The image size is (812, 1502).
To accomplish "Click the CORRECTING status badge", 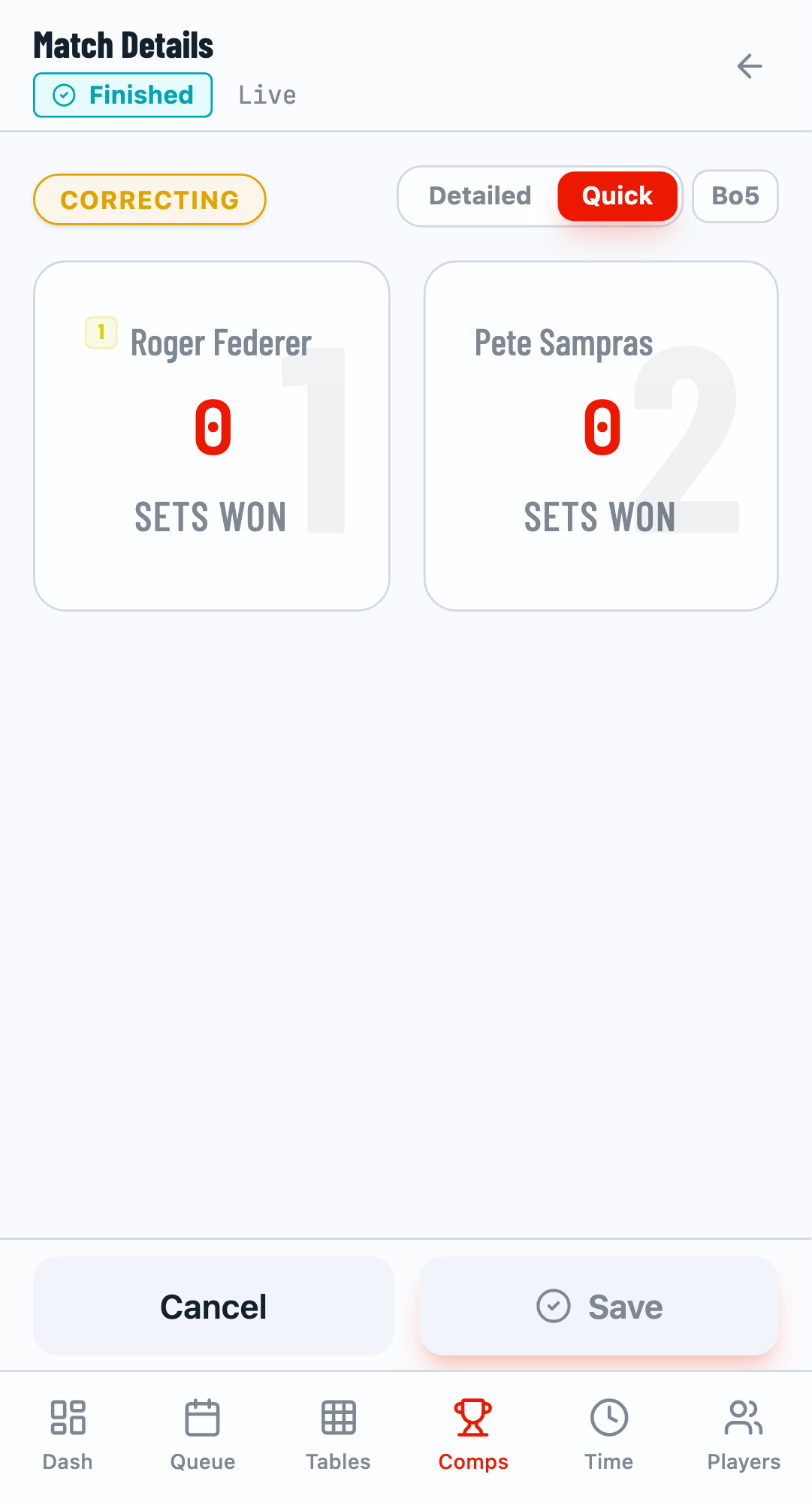I will [x=149, y=199].
